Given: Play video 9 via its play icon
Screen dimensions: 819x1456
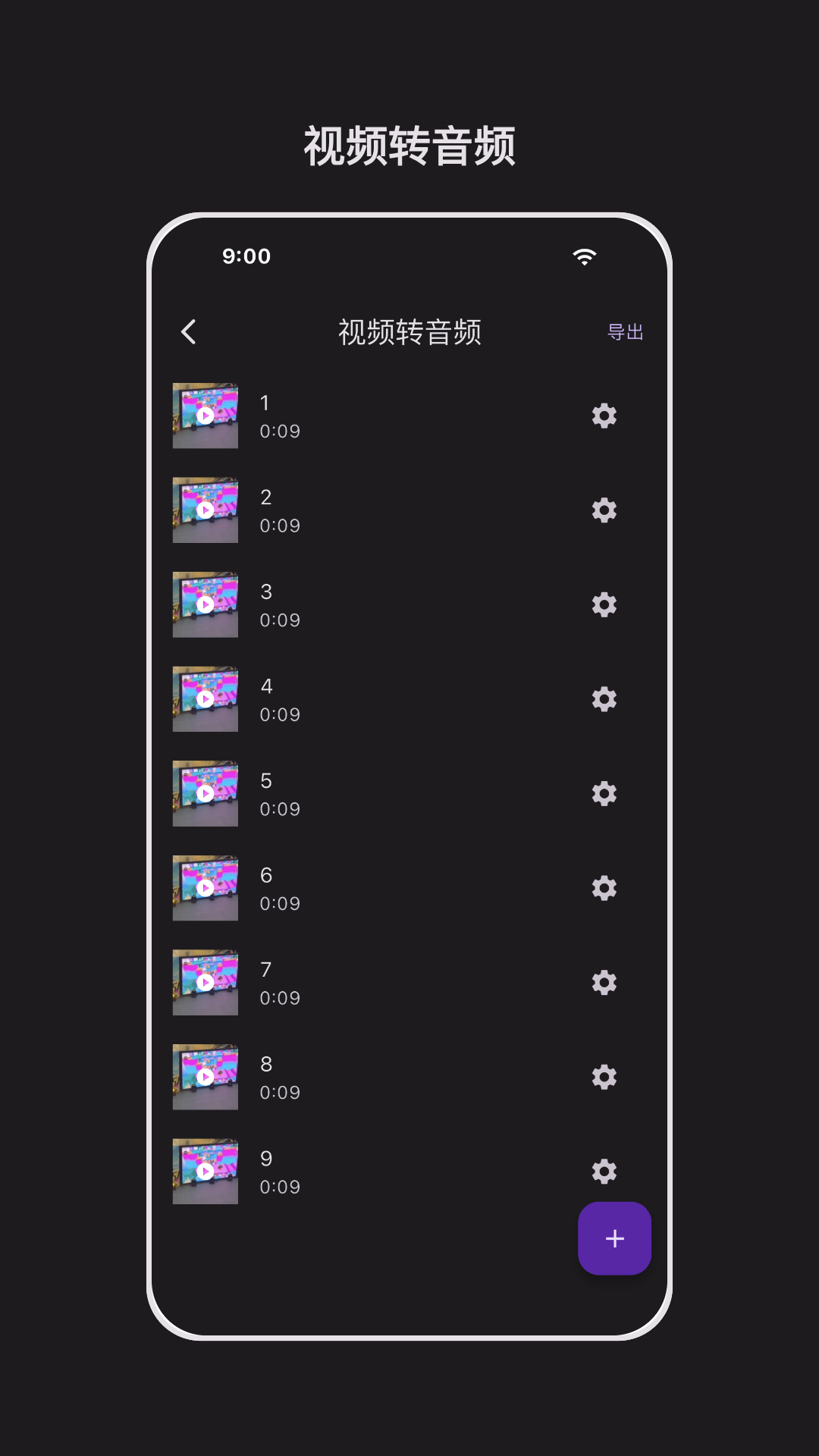Looking at the screenshot, I should (206, 1172).
